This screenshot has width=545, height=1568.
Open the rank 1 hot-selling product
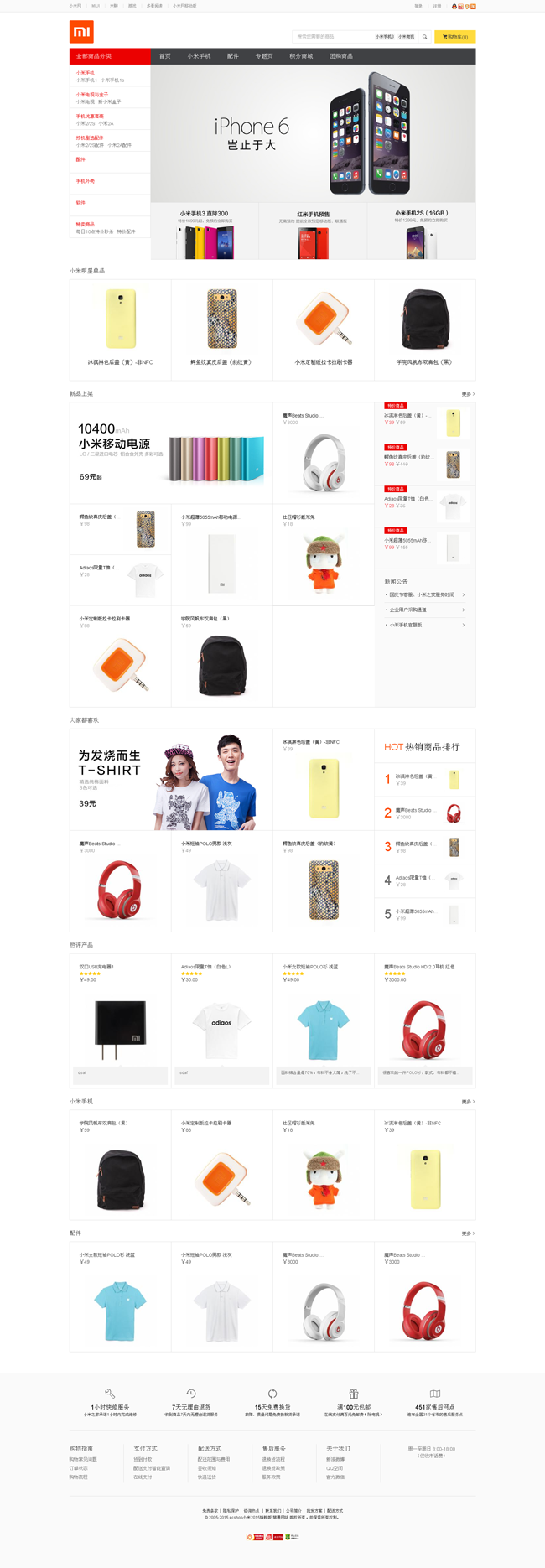[424, 780]
